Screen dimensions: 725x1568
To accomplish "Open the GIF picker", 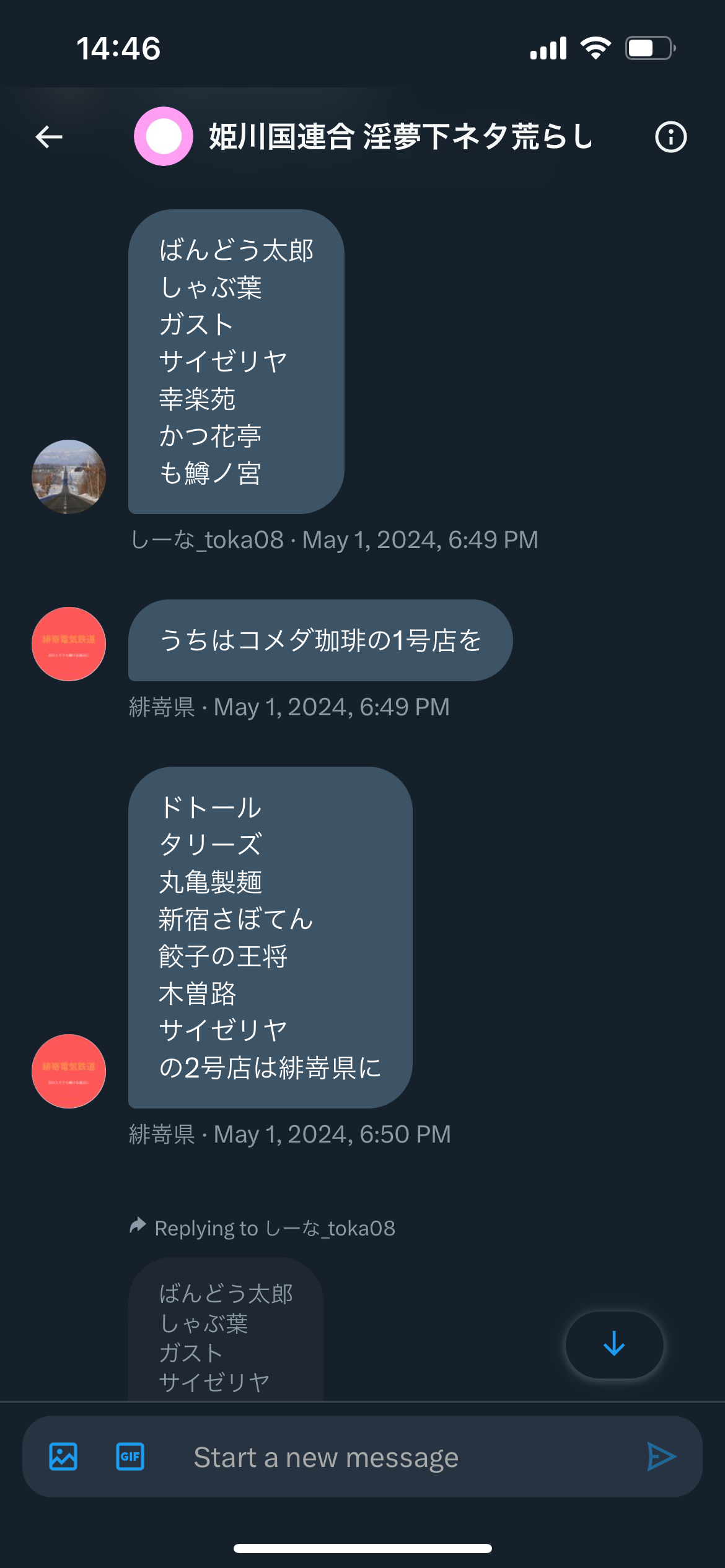I will click(130, 1457).
